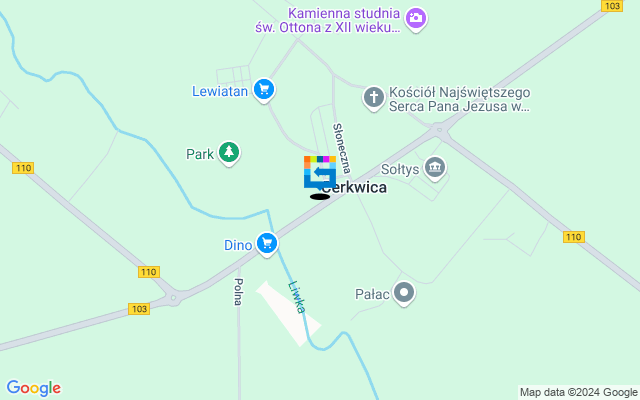Open the Kościół Najświętszego Serca church pin
Image resolution: width=640 pixels, height=400 pixels.
click(x=374, y=97)
